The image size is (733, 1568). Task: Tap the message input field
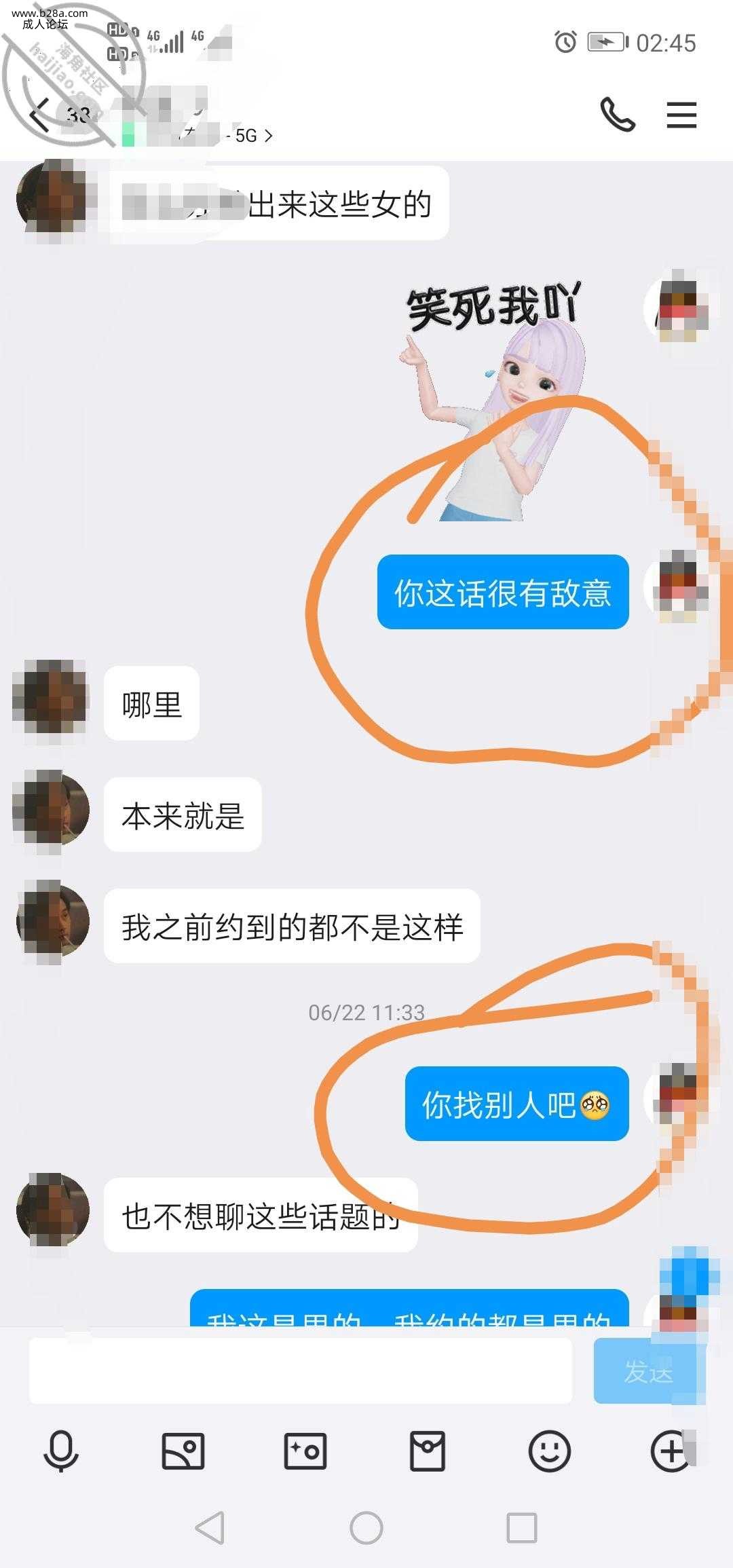coord(300,1370)
